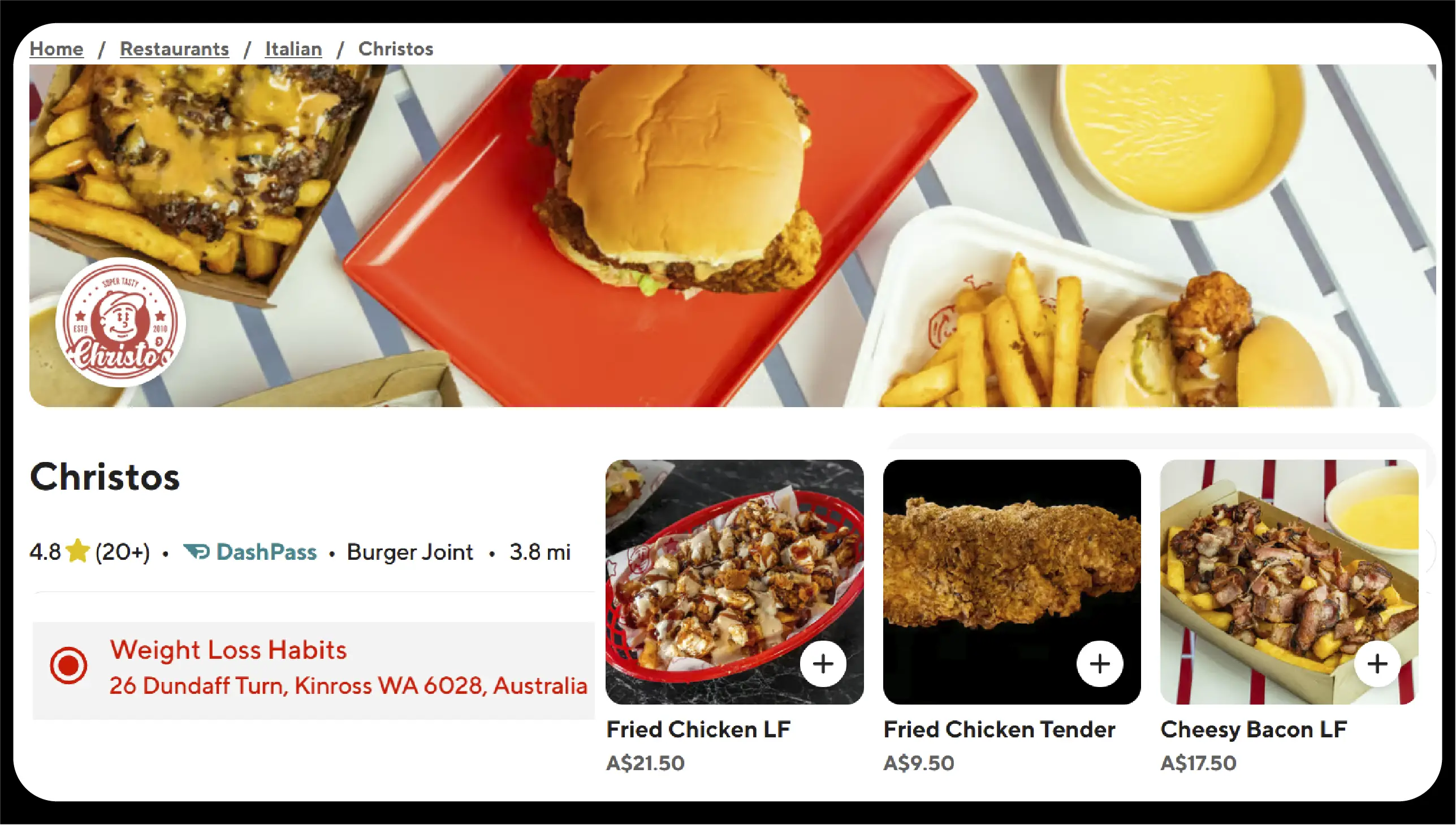Viewport: 1456px width, 825px height.
Task: Open the Restaurants breadcrumb link
Action: 174,49
